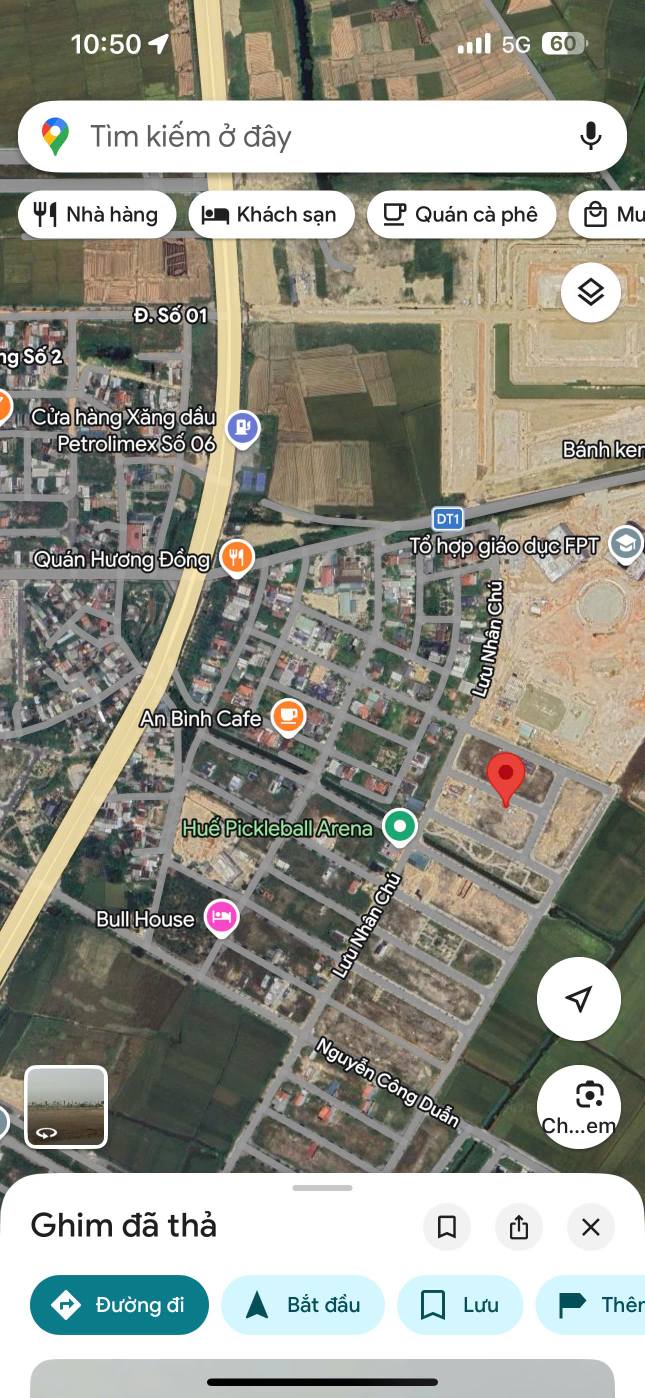
Task: Filter the map by "Khách sạn"
Action: click(271, 214)
